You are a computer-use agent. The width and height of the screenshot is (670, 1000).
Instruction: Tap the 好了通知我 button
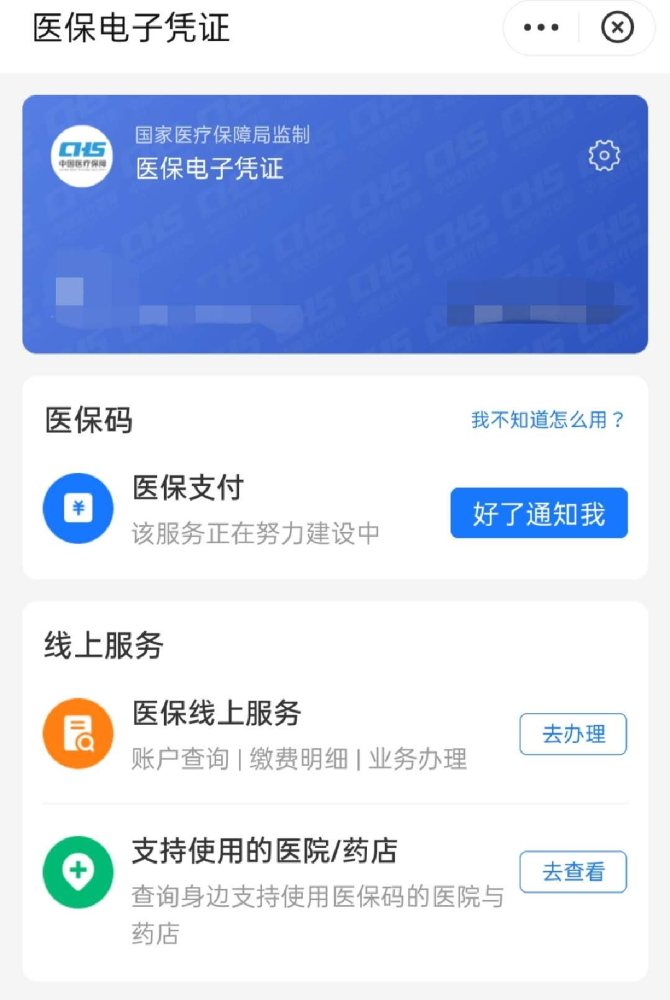click(539, 514)
